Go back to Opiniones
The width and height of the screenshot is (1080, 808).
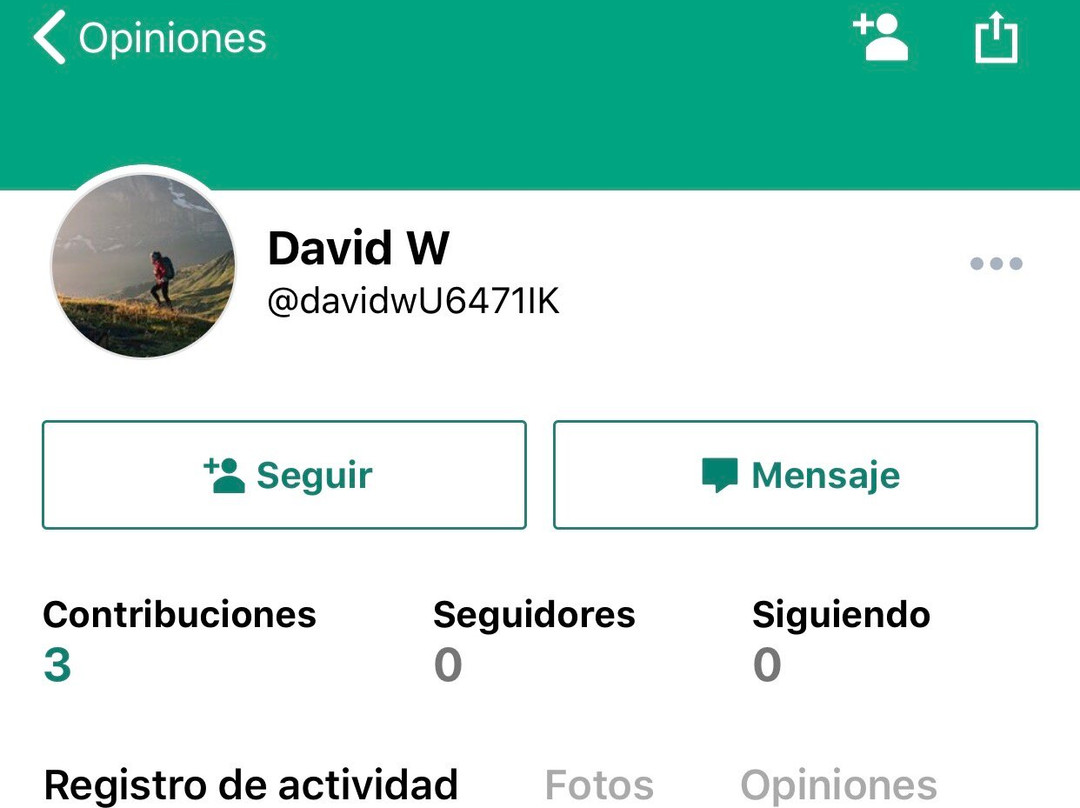pos(150,40)
